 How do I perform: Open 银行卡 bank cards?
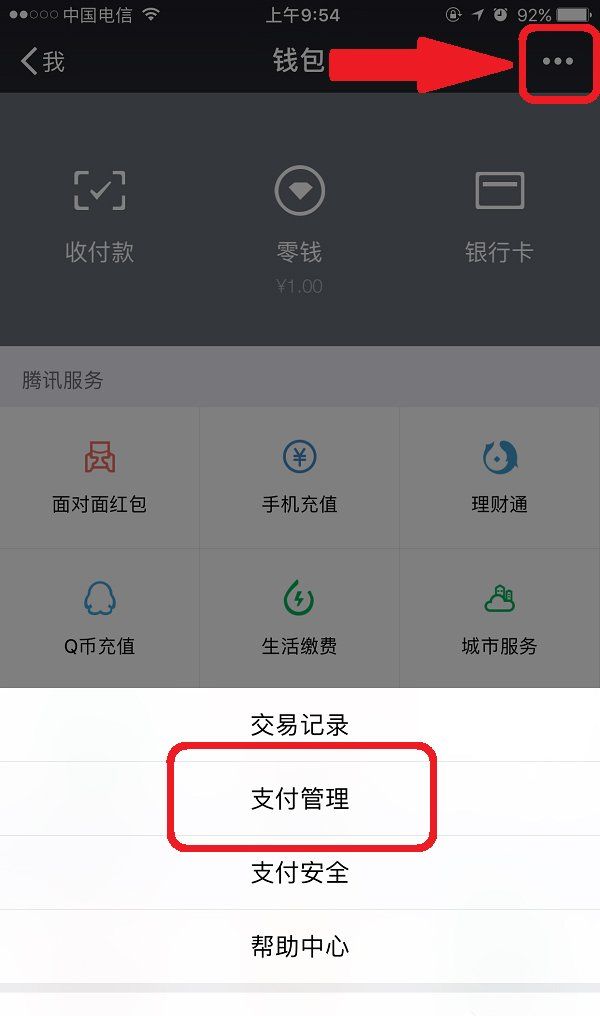click(x=499, y=216)
